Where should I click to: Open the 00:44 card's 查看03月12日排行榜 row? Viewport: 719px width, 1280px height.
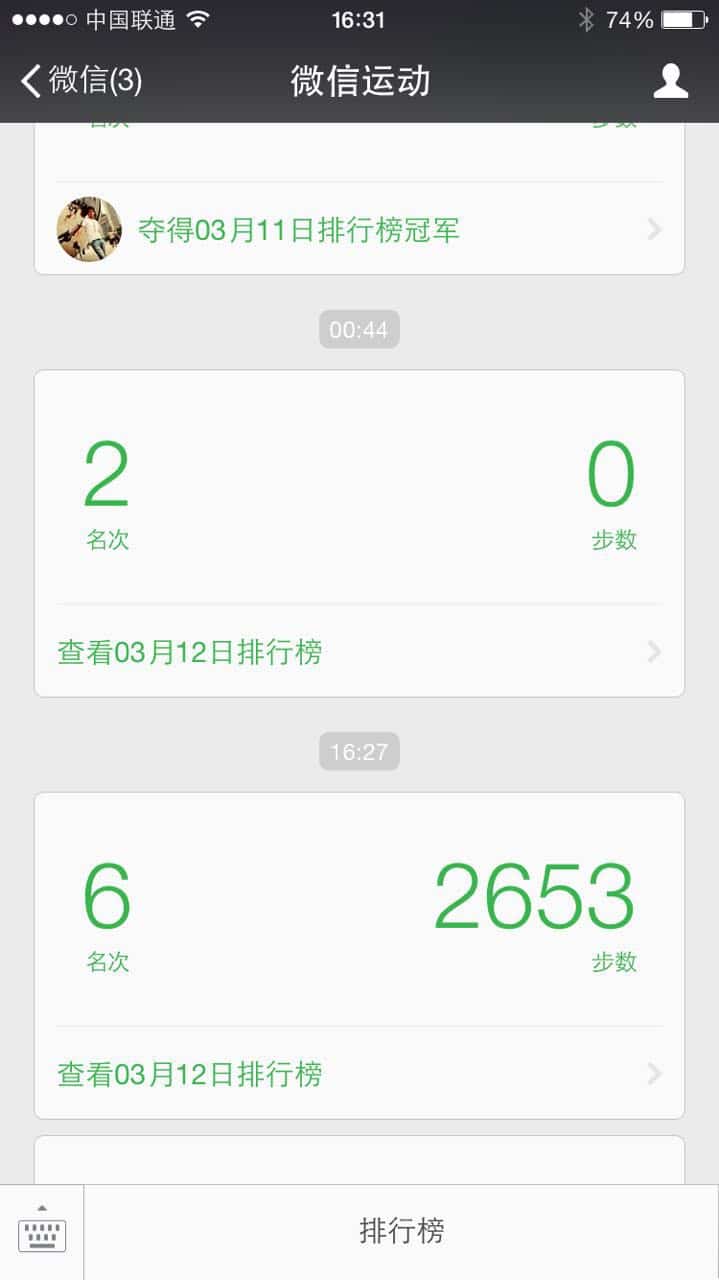(360, 652)
